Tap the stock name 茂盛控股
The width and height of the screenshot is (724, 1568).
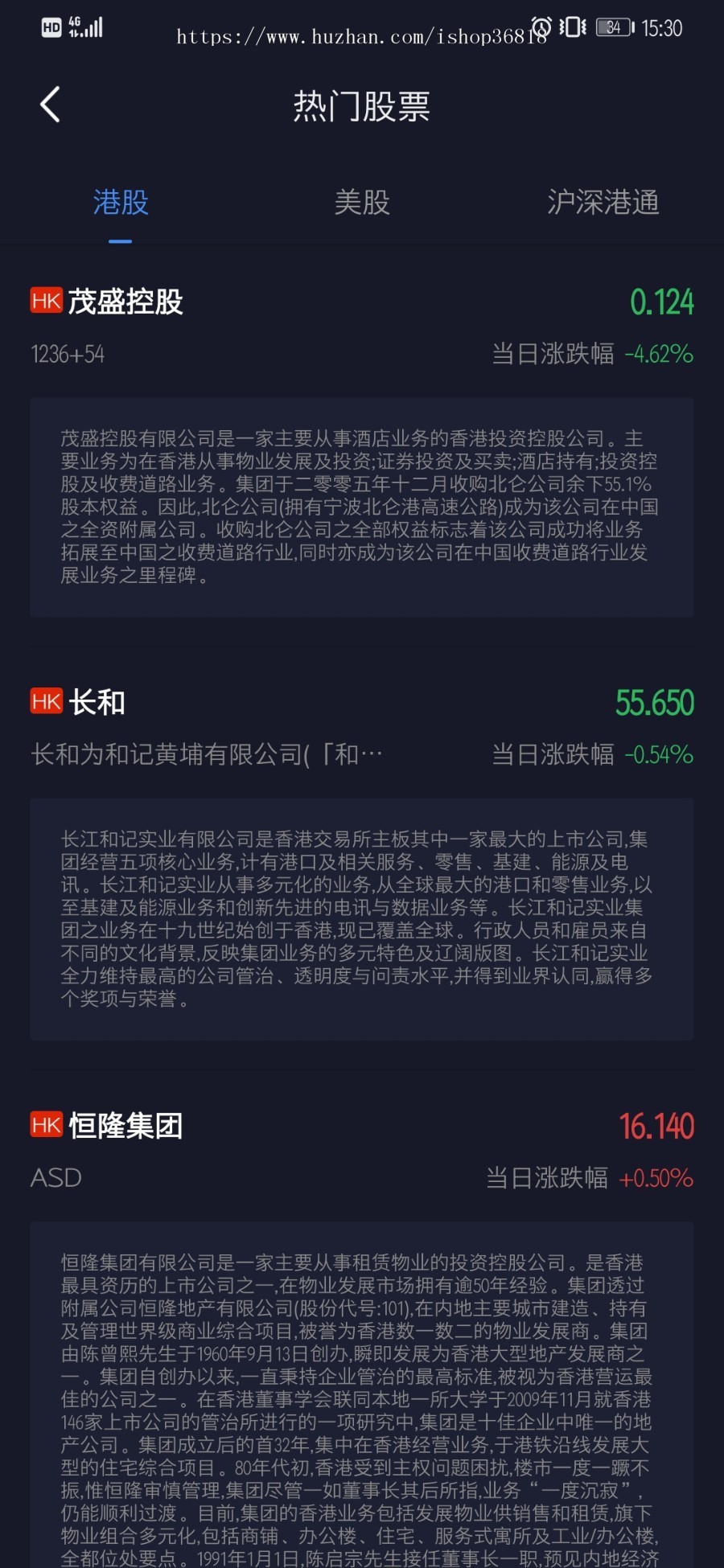129,302
